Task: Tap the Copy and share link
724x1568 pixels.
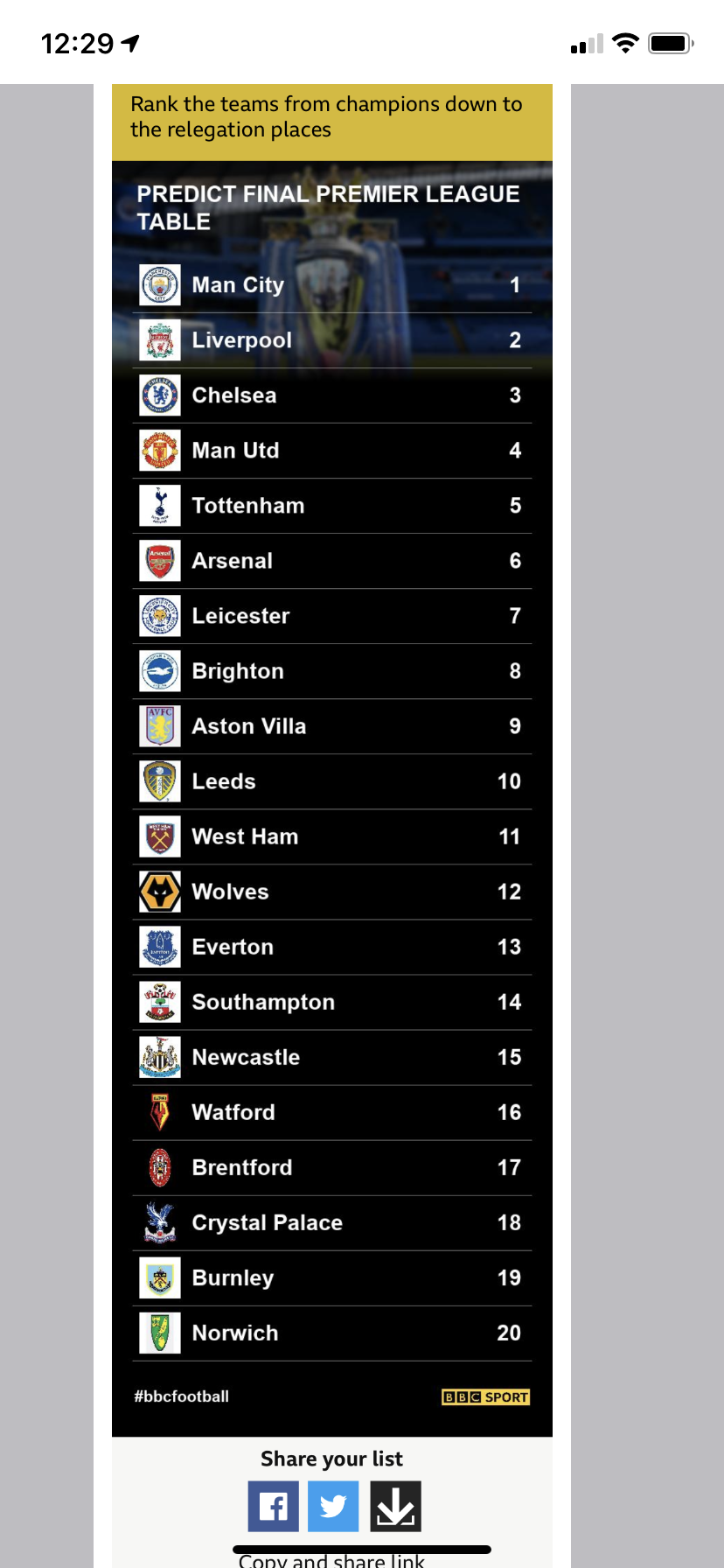Action: click(331, 1560)
